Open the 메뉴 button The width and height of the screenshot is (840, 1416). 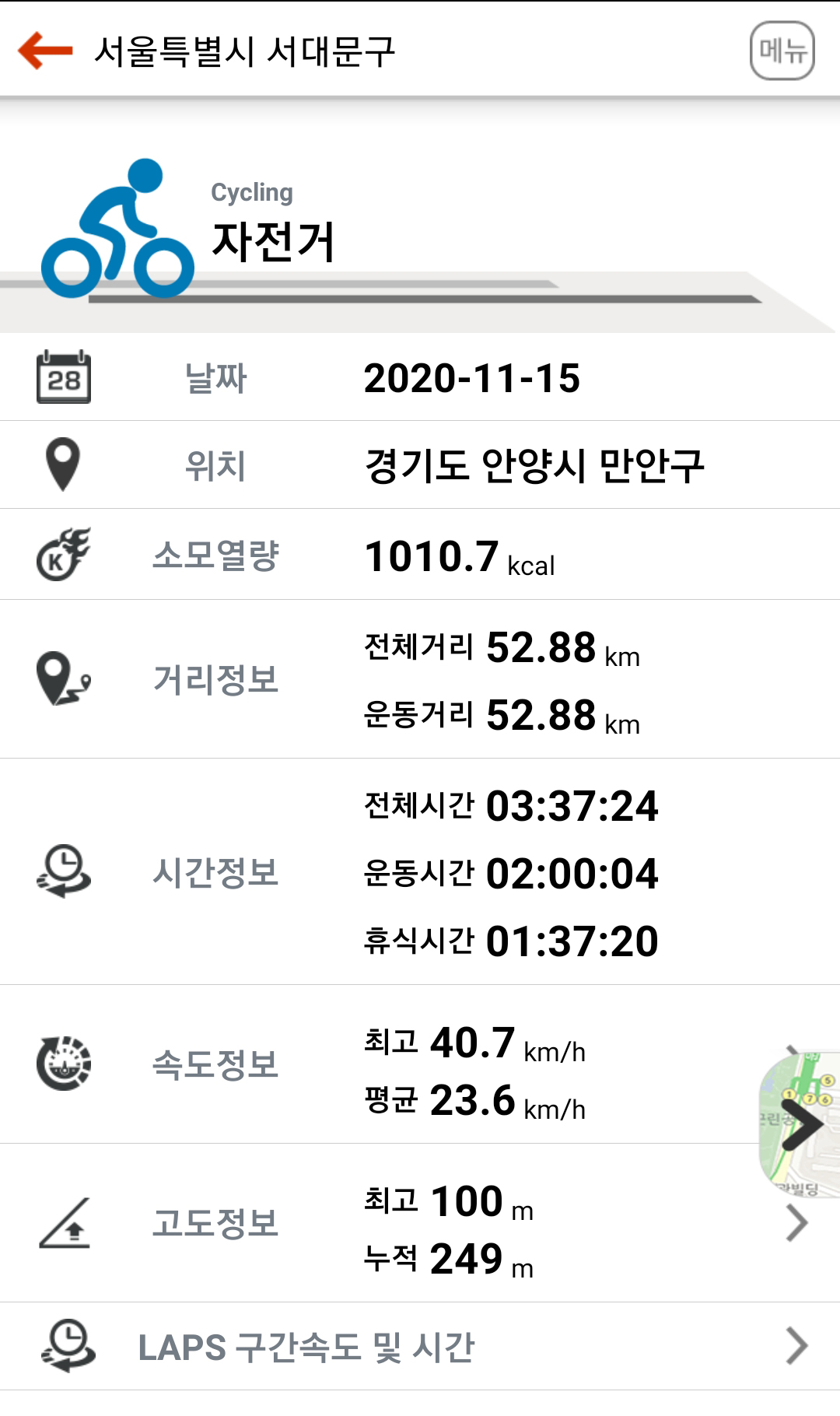point(782,51)
